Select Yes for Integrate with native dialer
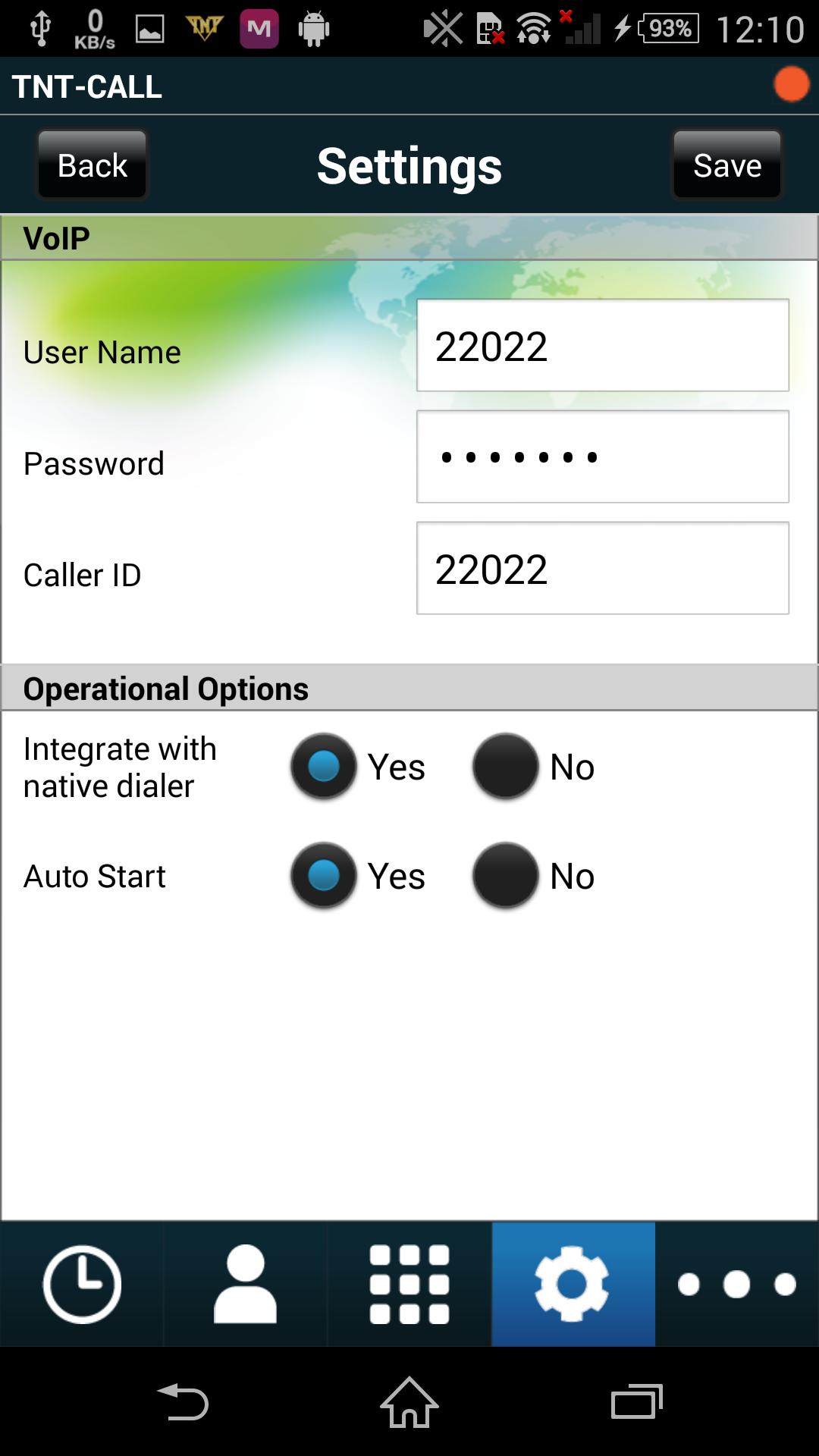The image size is (819, 1456). 324,766
